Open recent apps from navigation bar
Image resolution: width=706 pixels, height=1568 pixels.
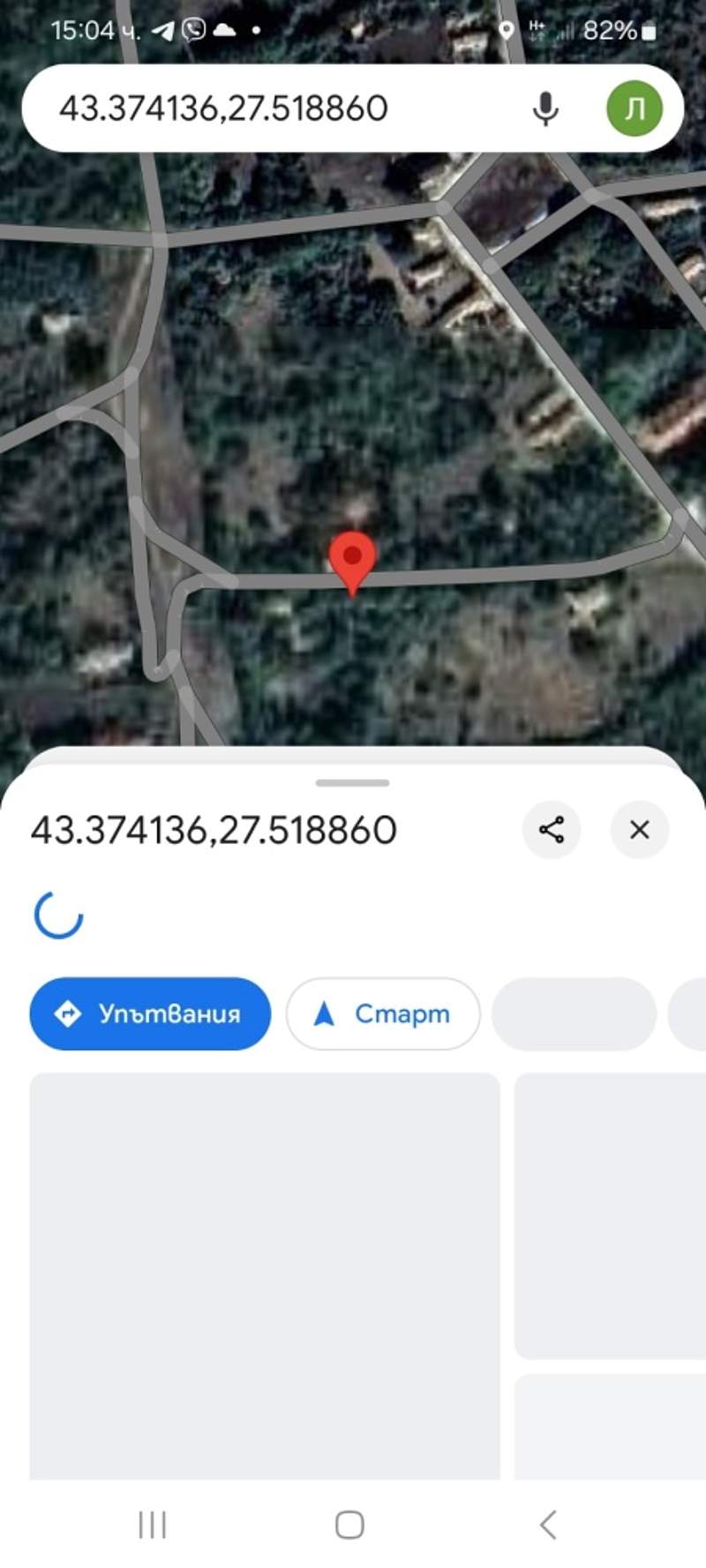(153, 1524)
